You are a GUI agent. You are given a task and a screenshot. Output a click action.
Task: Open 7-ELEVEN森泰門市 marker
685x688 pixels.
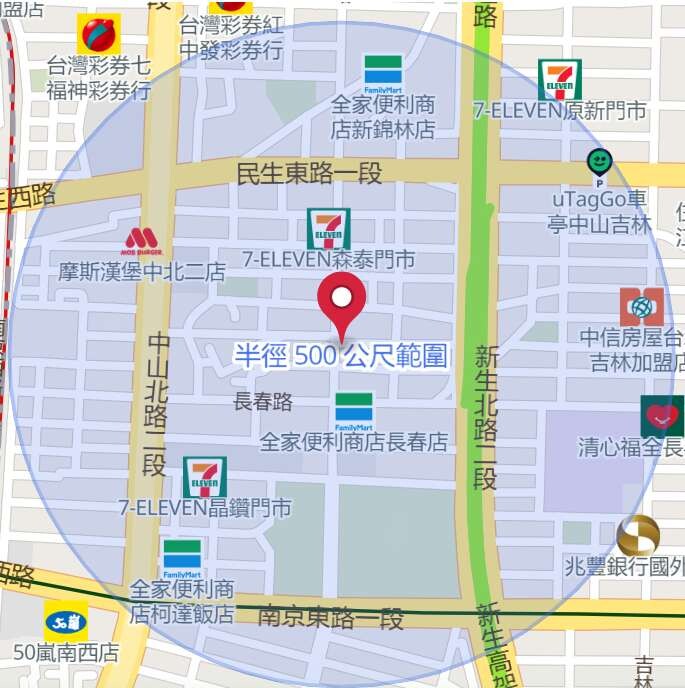[328, 228]
